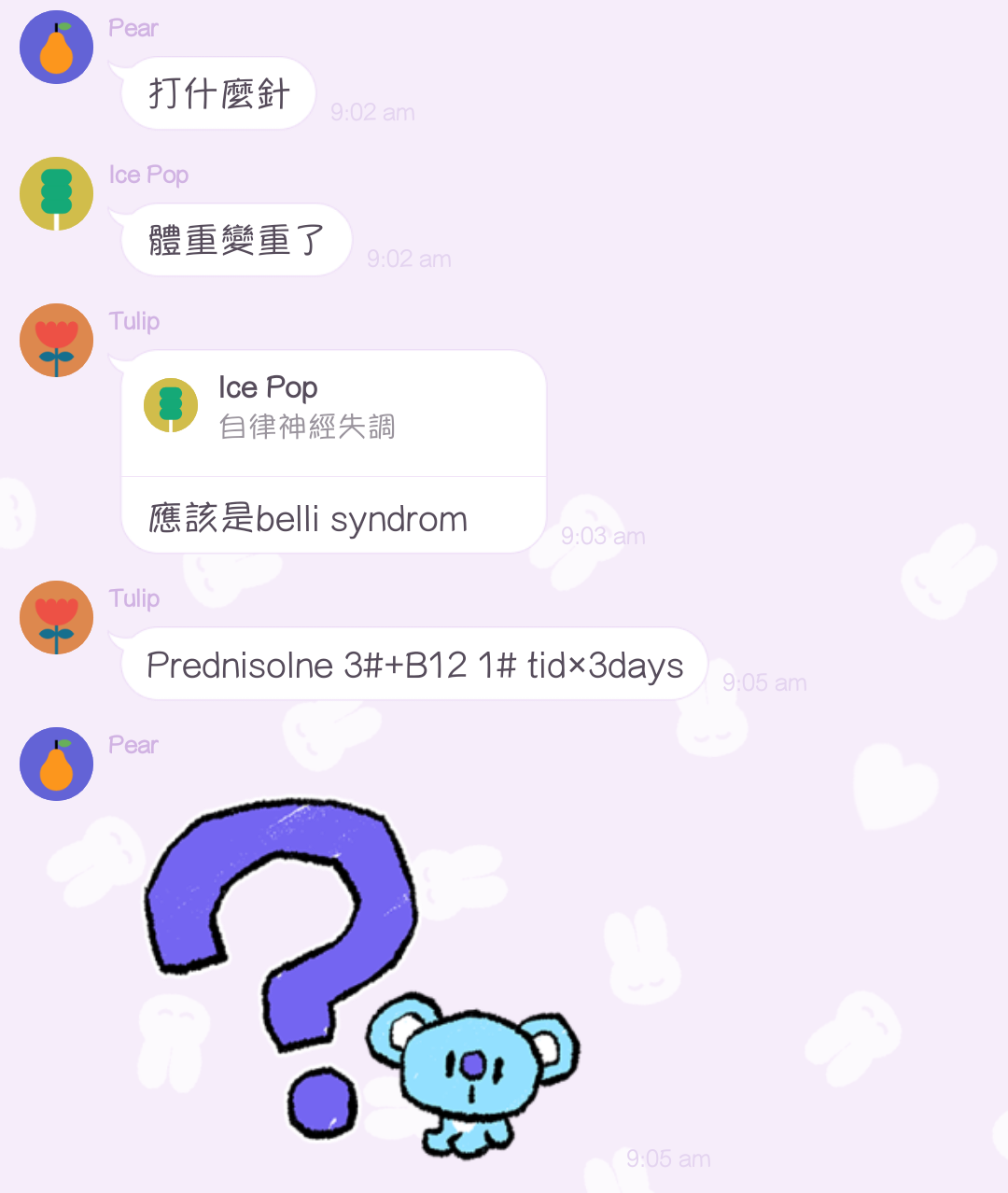Tap Pear's avatar above the question mark sticker
The width and height of the screenshot is (1008, 1193).
click(56, 765)
